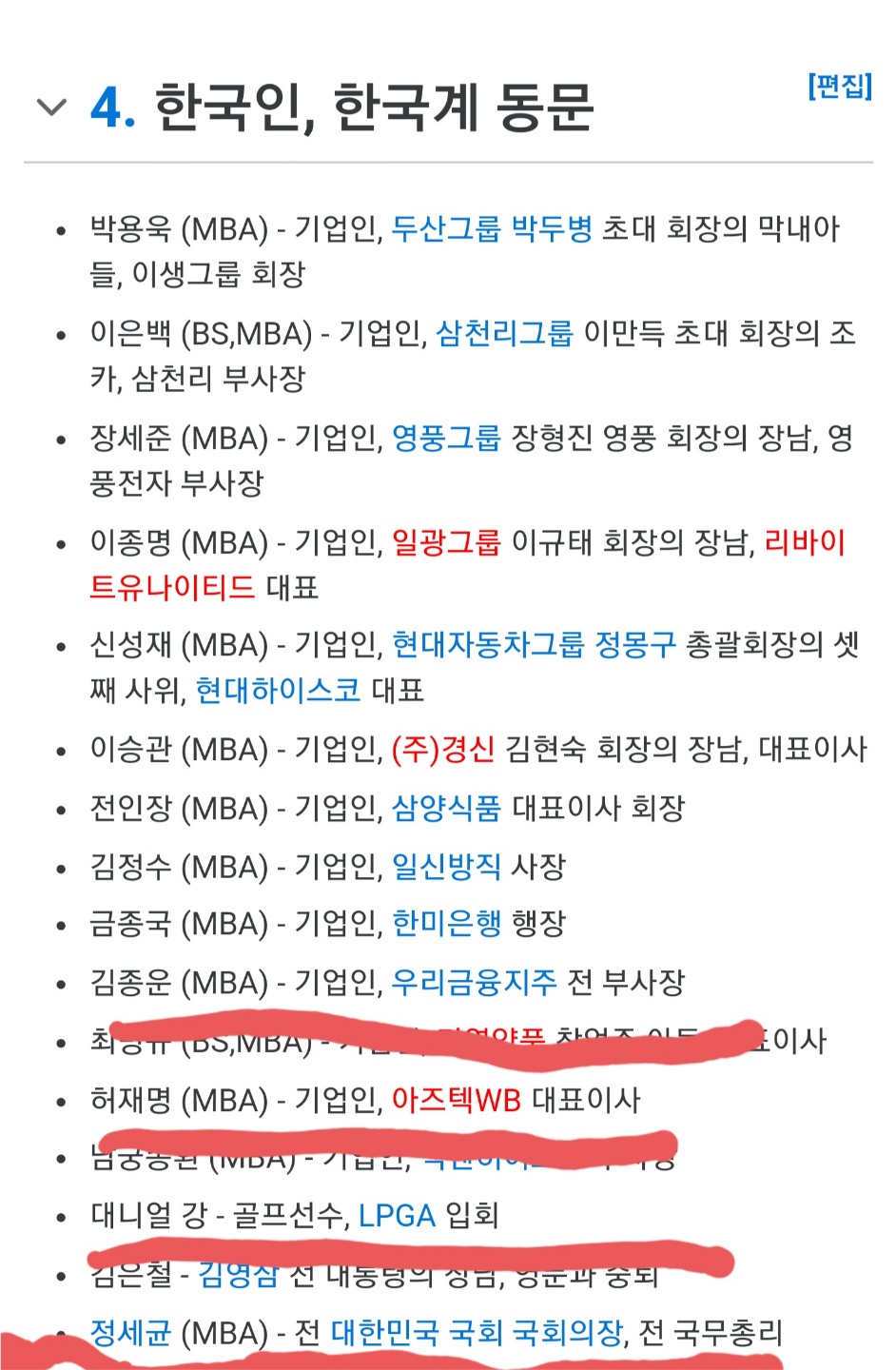Viewport: 896px width, 1370px height.
Task: Tap the red (주)경신 link
Action: (442, 750)
